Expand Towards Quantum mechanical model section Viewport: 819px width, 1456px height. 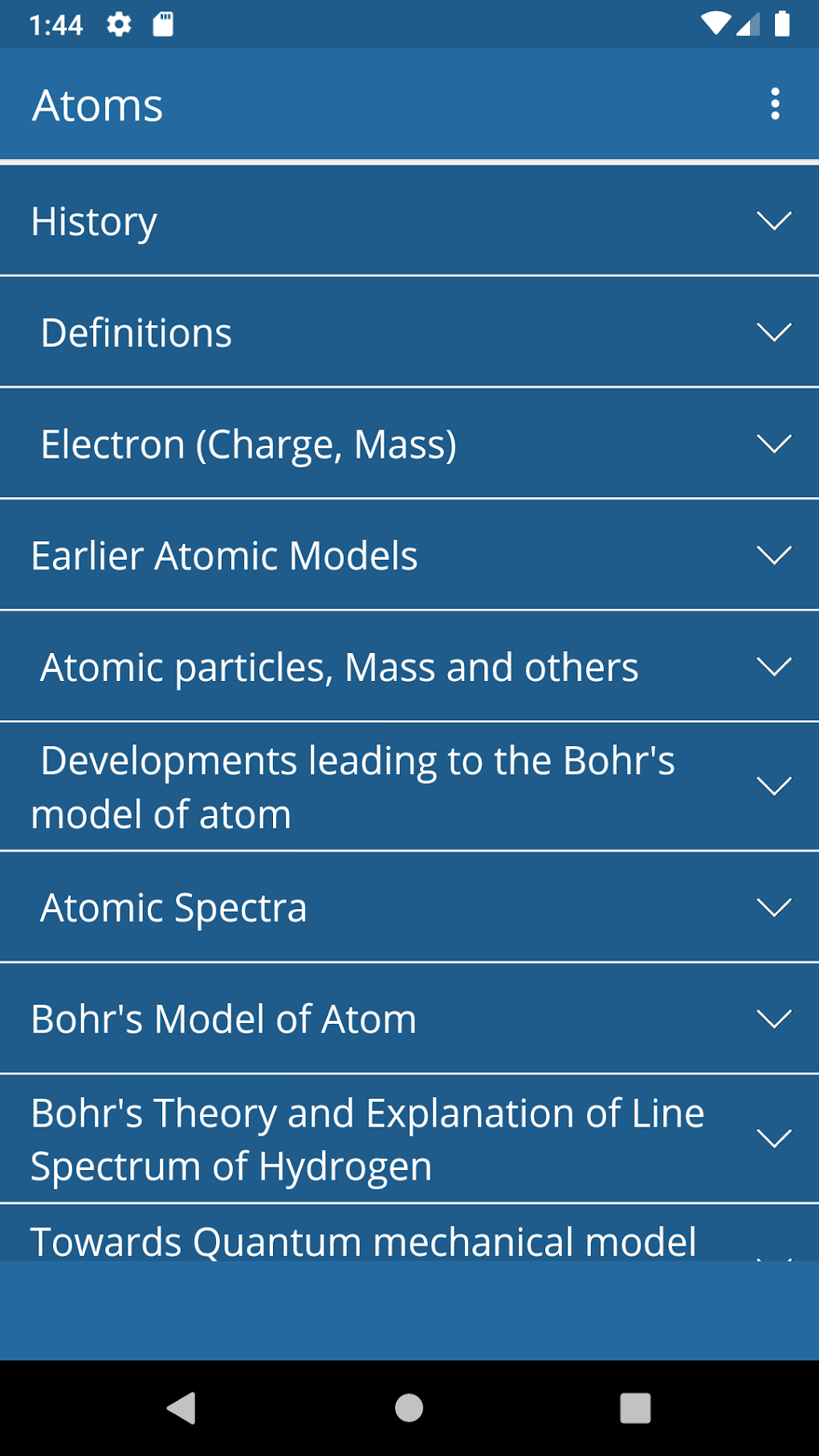[409, 1234]
